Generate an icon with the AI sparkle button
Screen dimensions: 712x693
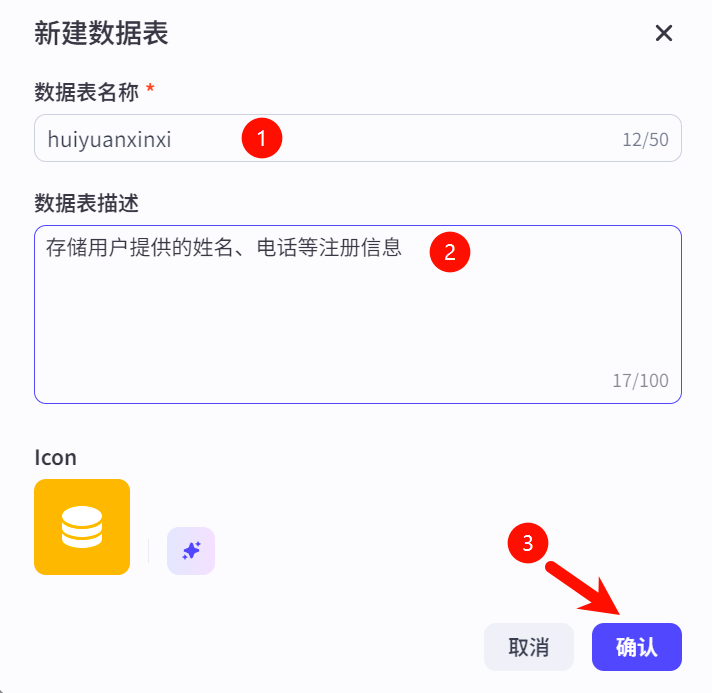[191, 551]
